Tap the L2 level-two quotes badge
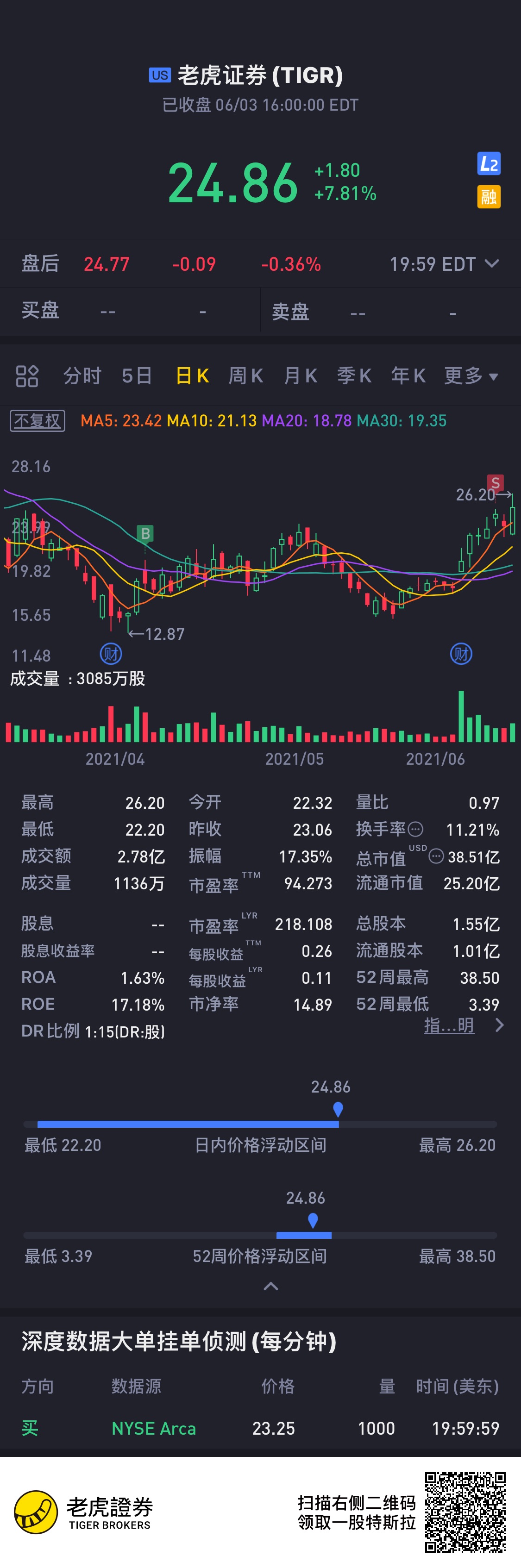 (x=488, y=163)
